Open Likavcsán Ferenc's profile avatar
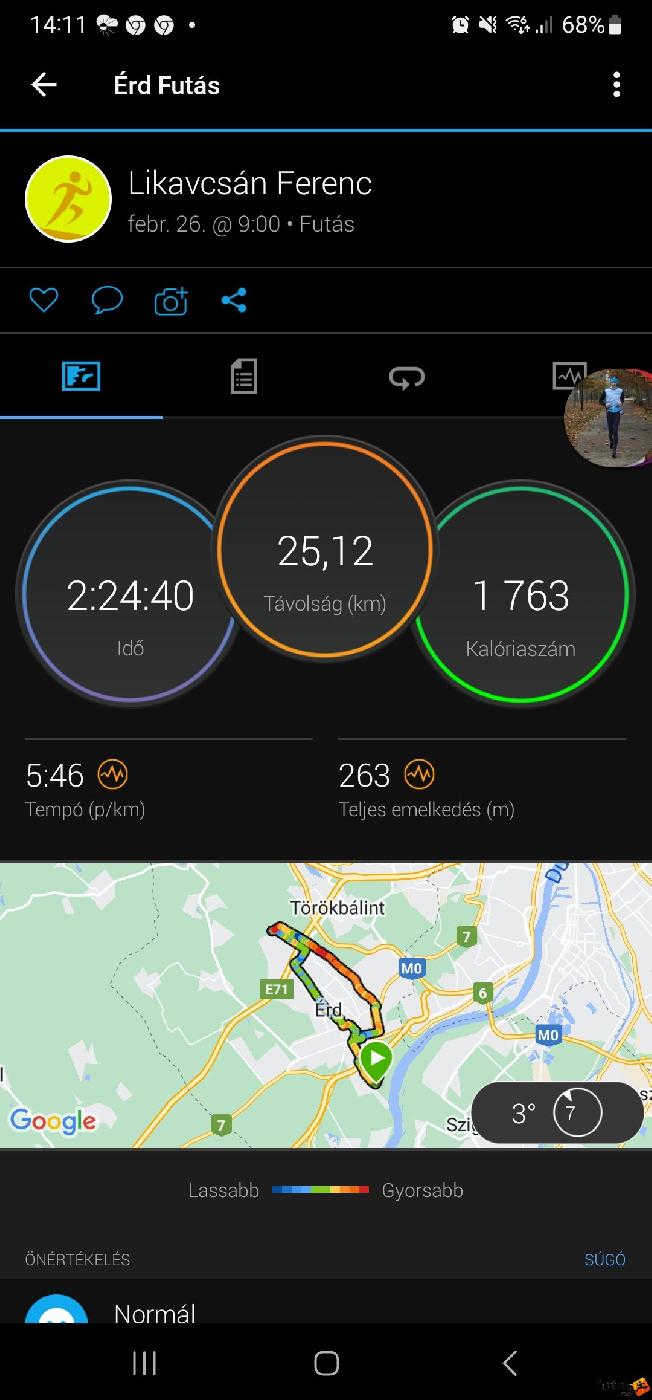 point(68,199)
